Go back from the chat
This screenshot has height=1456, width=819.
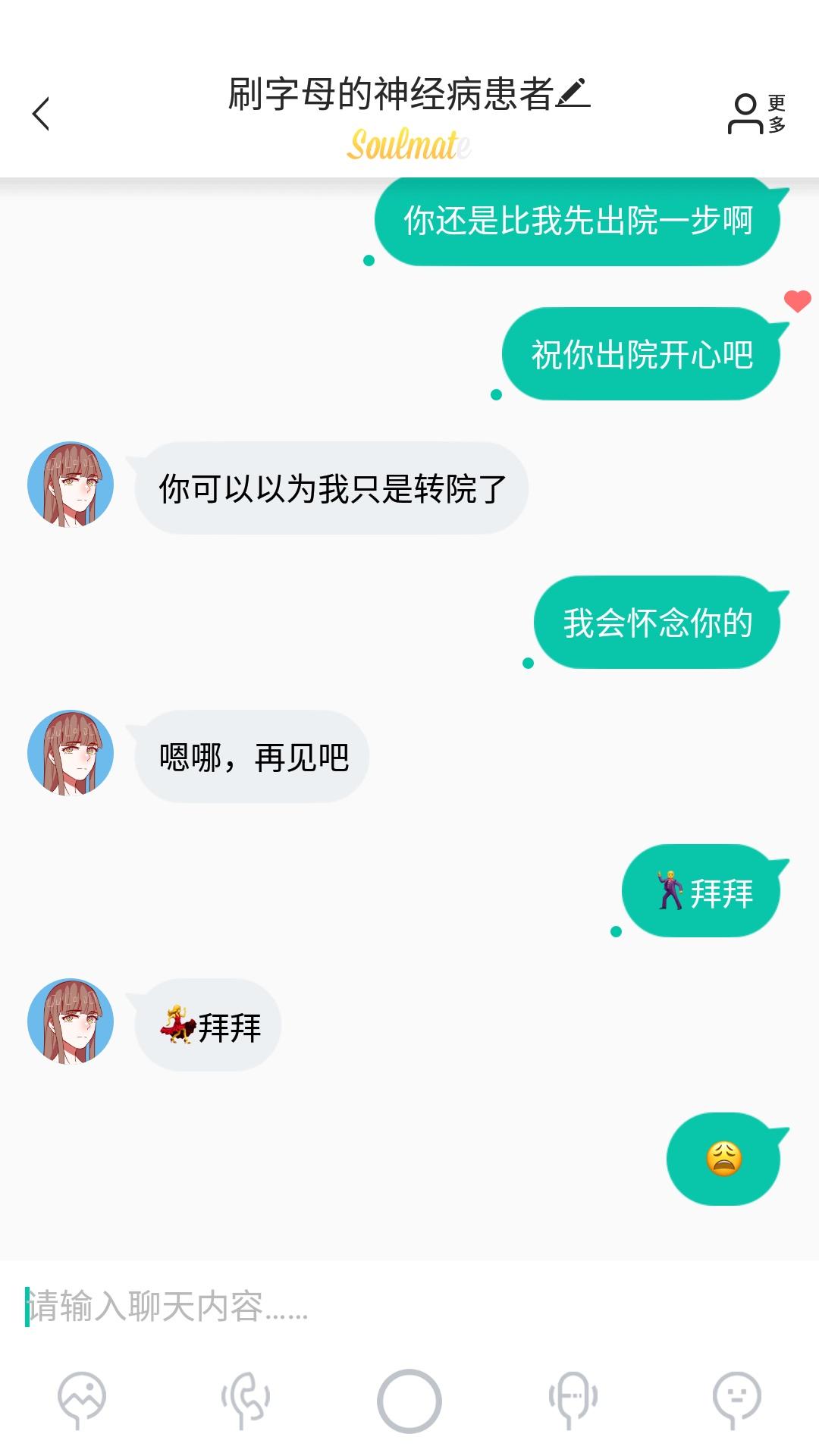42,114
